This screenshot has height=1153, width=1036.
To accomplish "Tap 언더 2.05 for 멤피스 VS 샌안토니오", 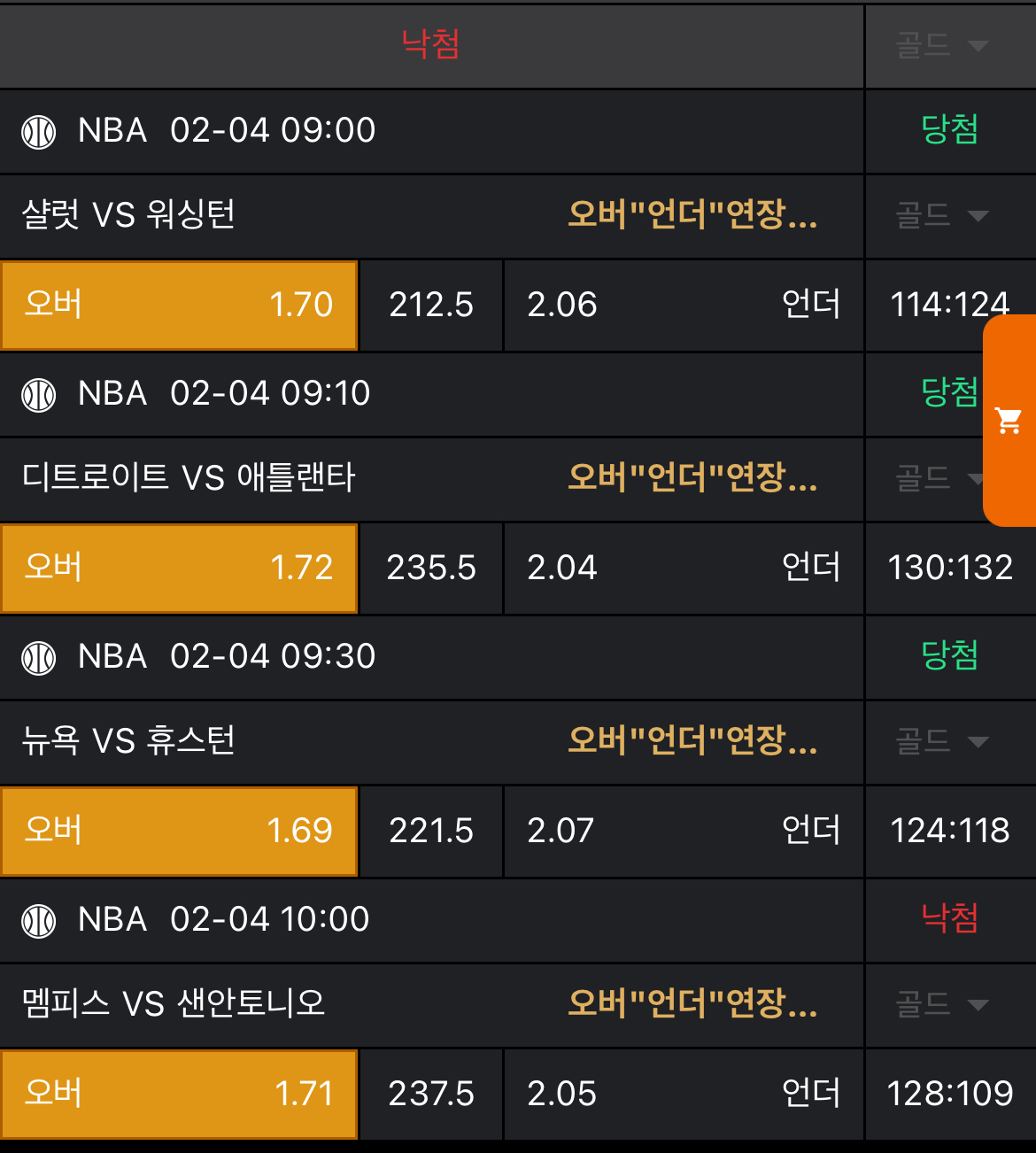I will 683,1094.
